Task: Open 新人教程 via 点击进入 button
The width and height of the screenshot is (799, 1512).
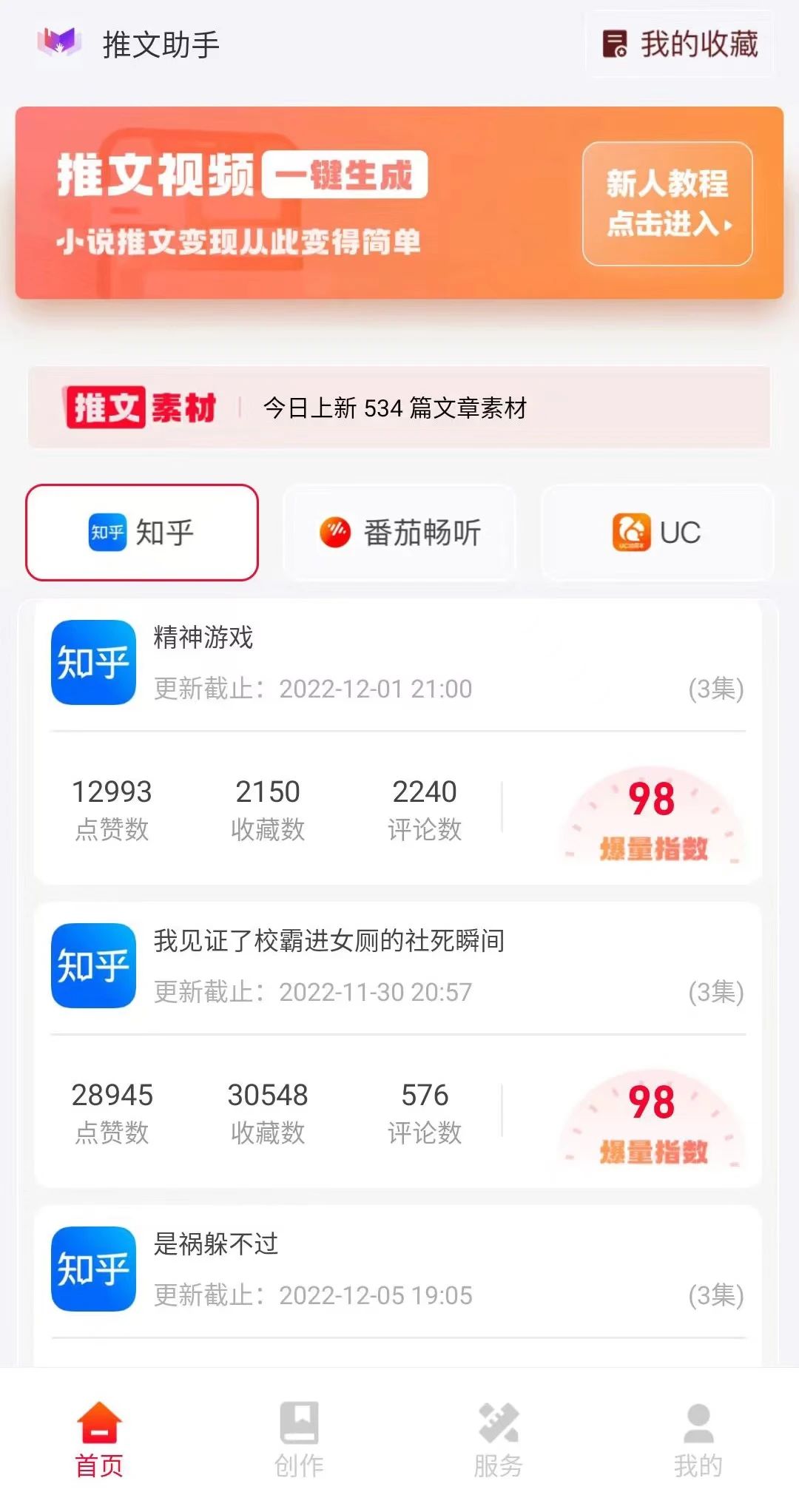Action: click(667, 206)
